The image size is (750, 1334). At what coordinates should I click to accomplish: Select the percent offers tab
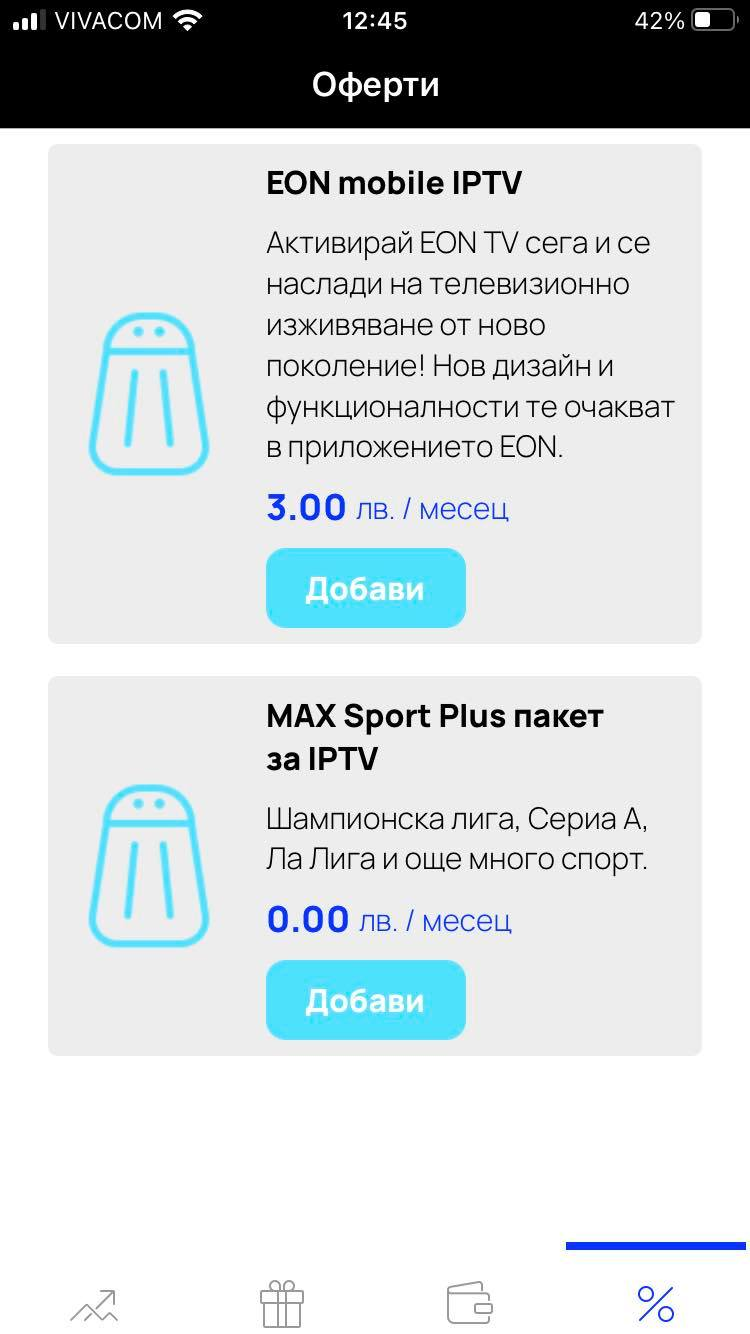pyautogui.click(x=656, y=1304)
